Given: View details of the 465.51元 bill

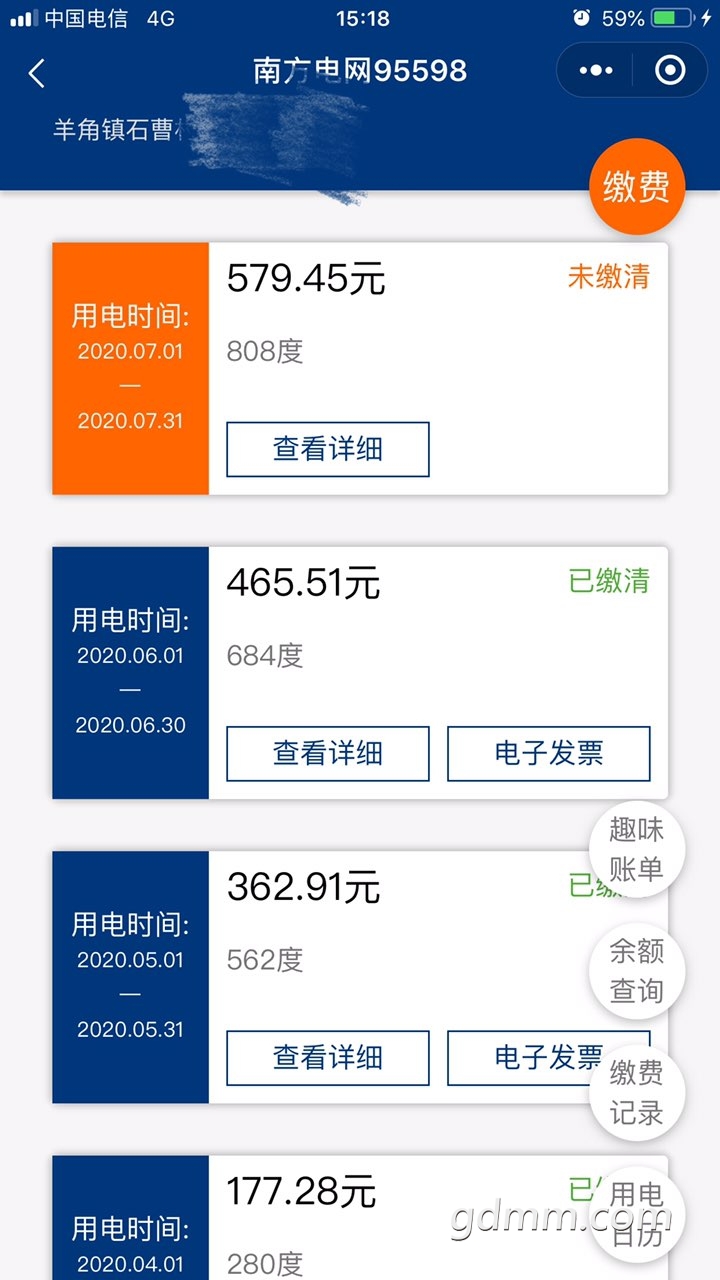Looking at the screenshot, I should click(328, 753).
